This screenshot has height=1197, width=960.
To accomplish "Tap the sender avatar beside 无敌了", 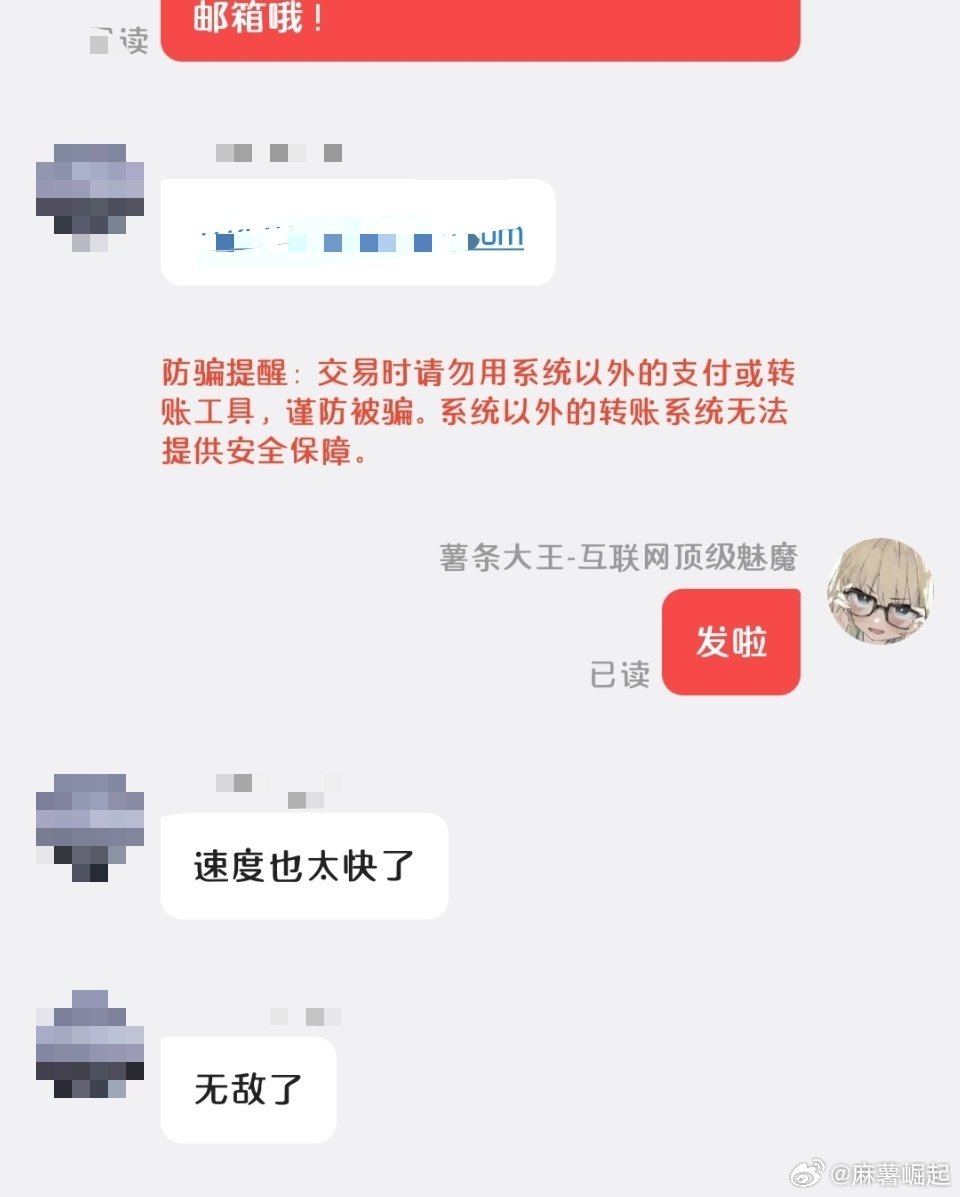I will tap(90, 1044).
